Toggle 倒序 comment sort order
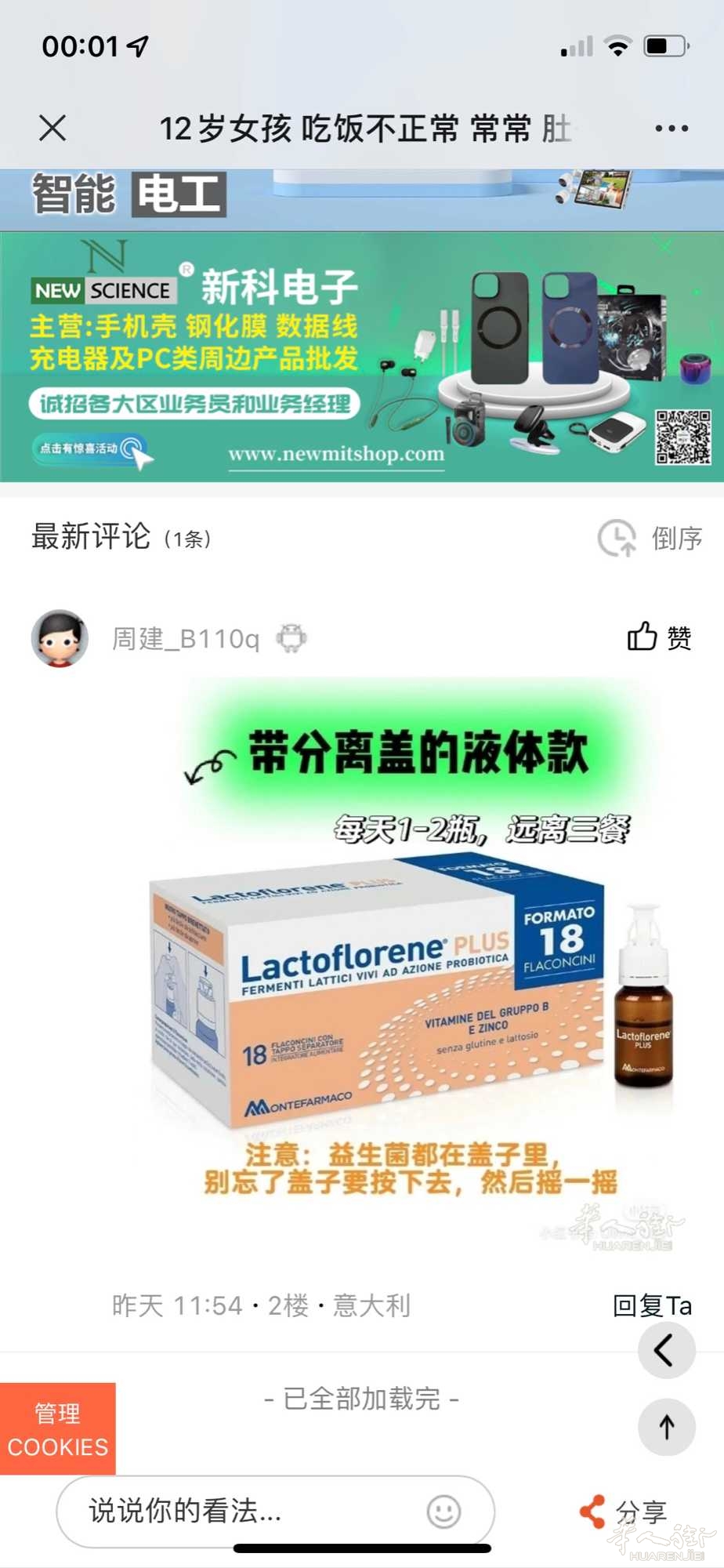The width and height of the screenshot is (724, 1568). click(x=650, y=539)
